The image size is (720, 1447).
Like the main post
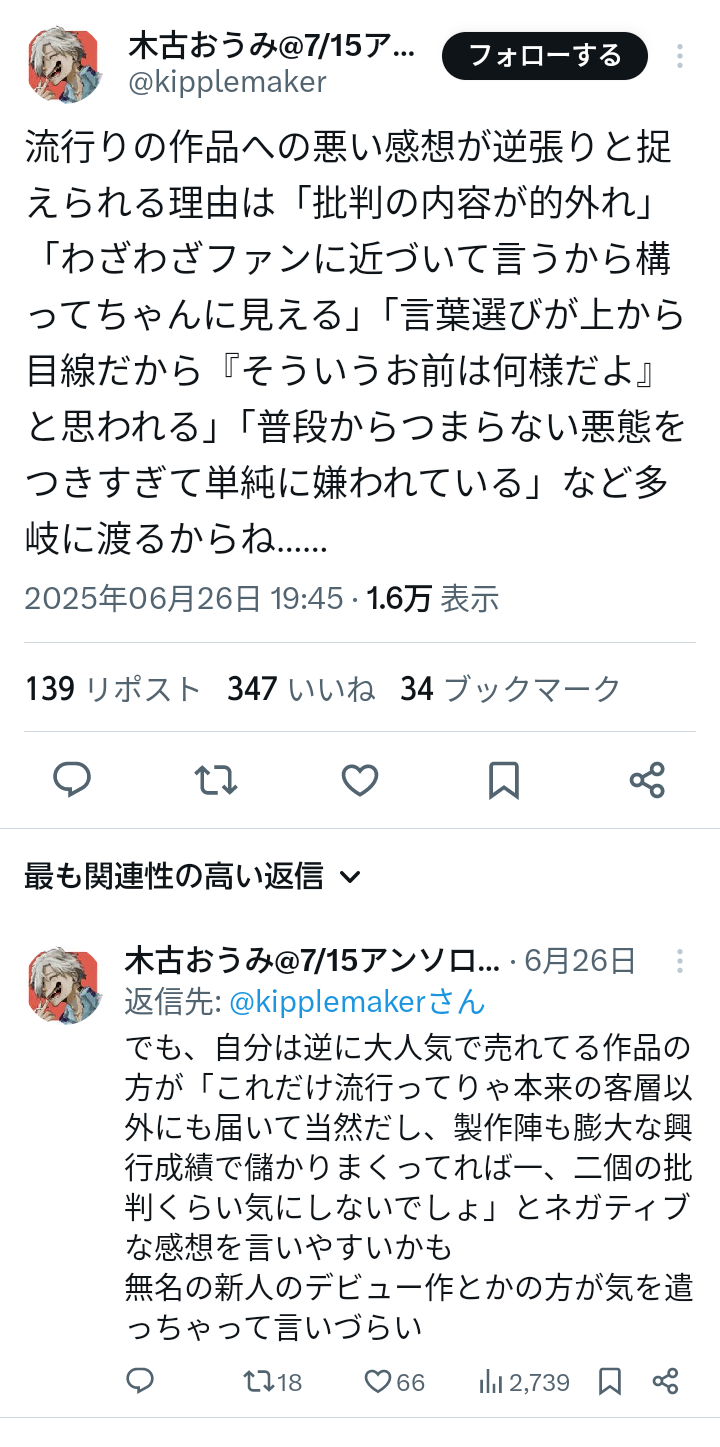coord(360,780)
